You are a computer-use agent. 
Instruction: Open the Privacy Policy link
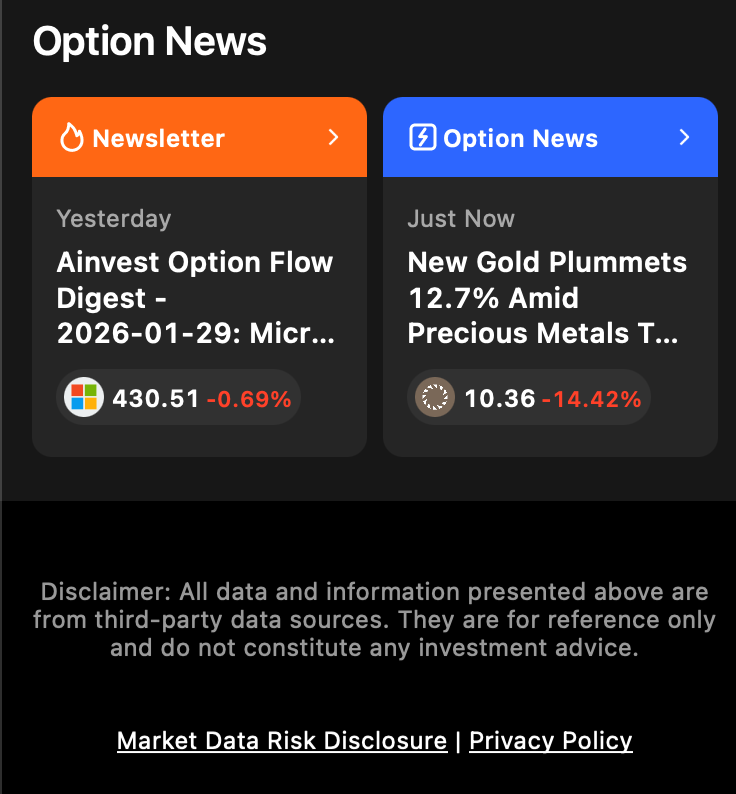coord(551,740)
